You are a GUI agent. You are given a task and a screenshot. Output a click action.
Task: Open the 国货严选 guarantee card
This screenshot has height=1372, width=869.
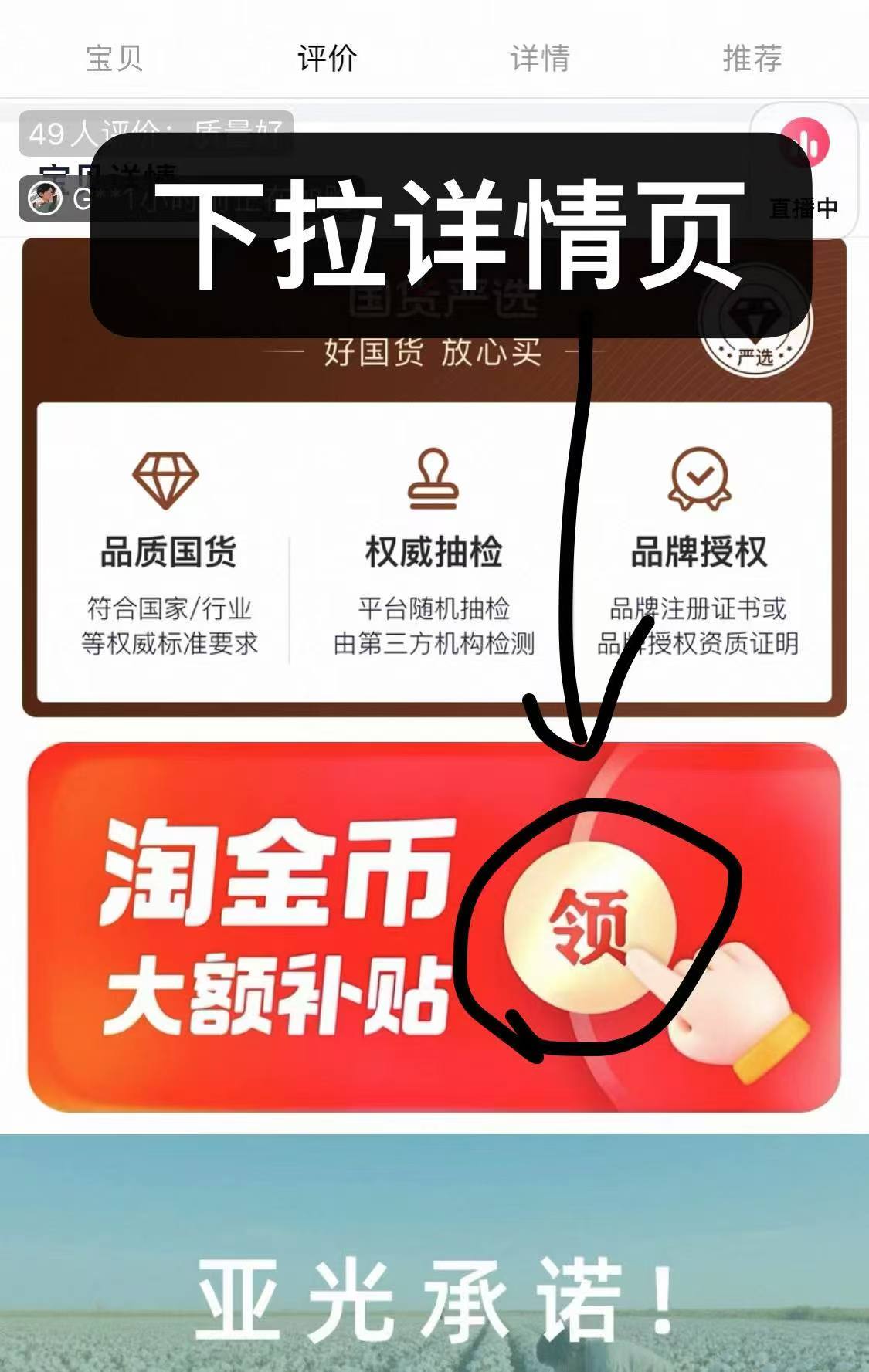[434, 548]
